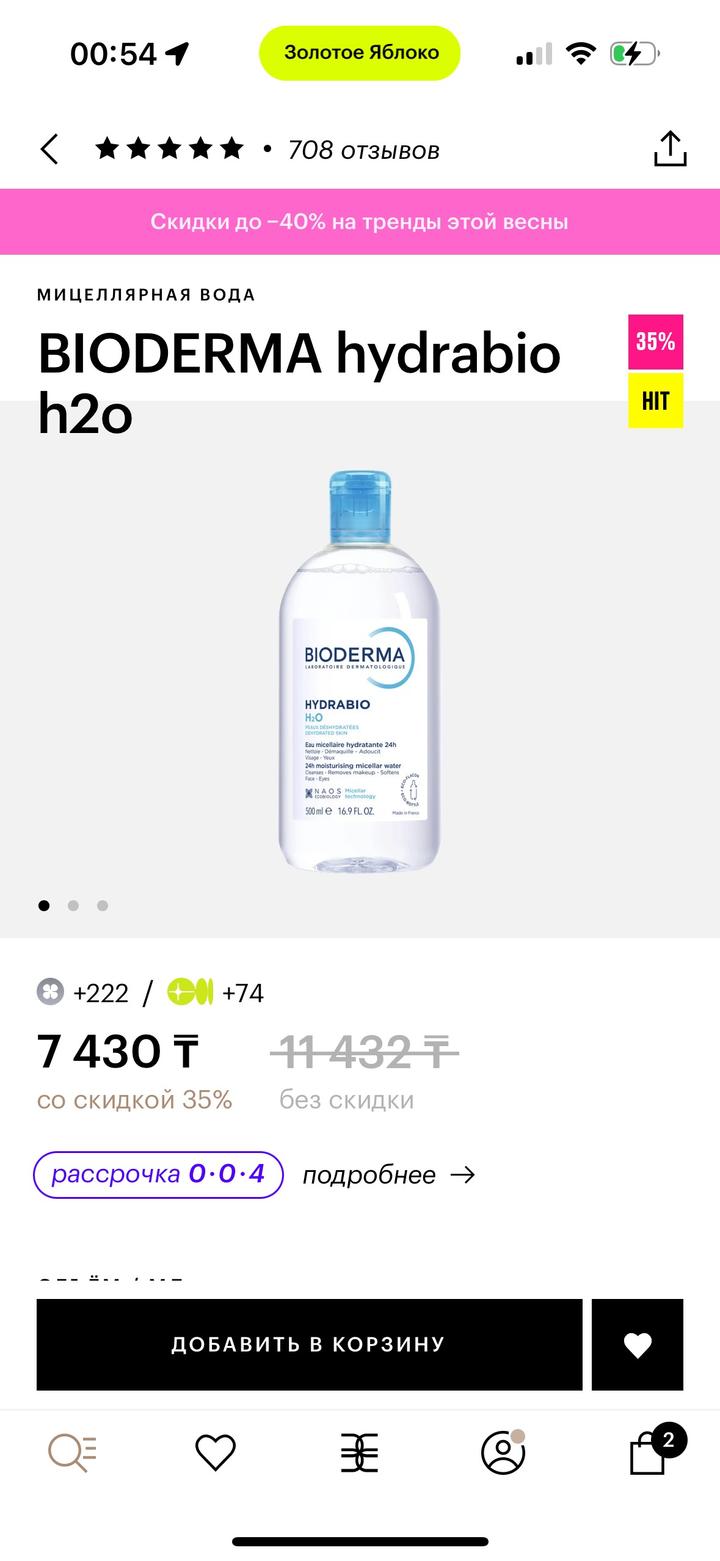Switch to the favorites tab
Image resolution: width=720 pixels, height=1561 pixels.
[215, 1452]
